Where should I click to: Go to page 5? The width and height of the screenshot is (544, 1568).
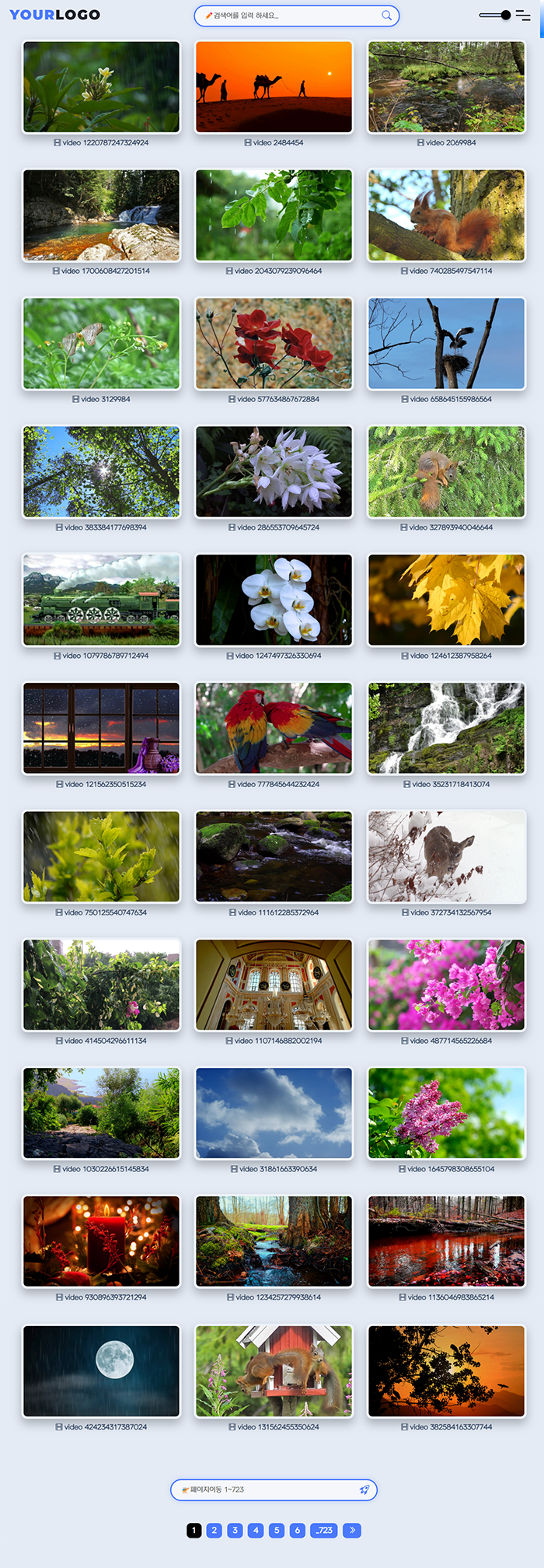(x=277, y=1530)
